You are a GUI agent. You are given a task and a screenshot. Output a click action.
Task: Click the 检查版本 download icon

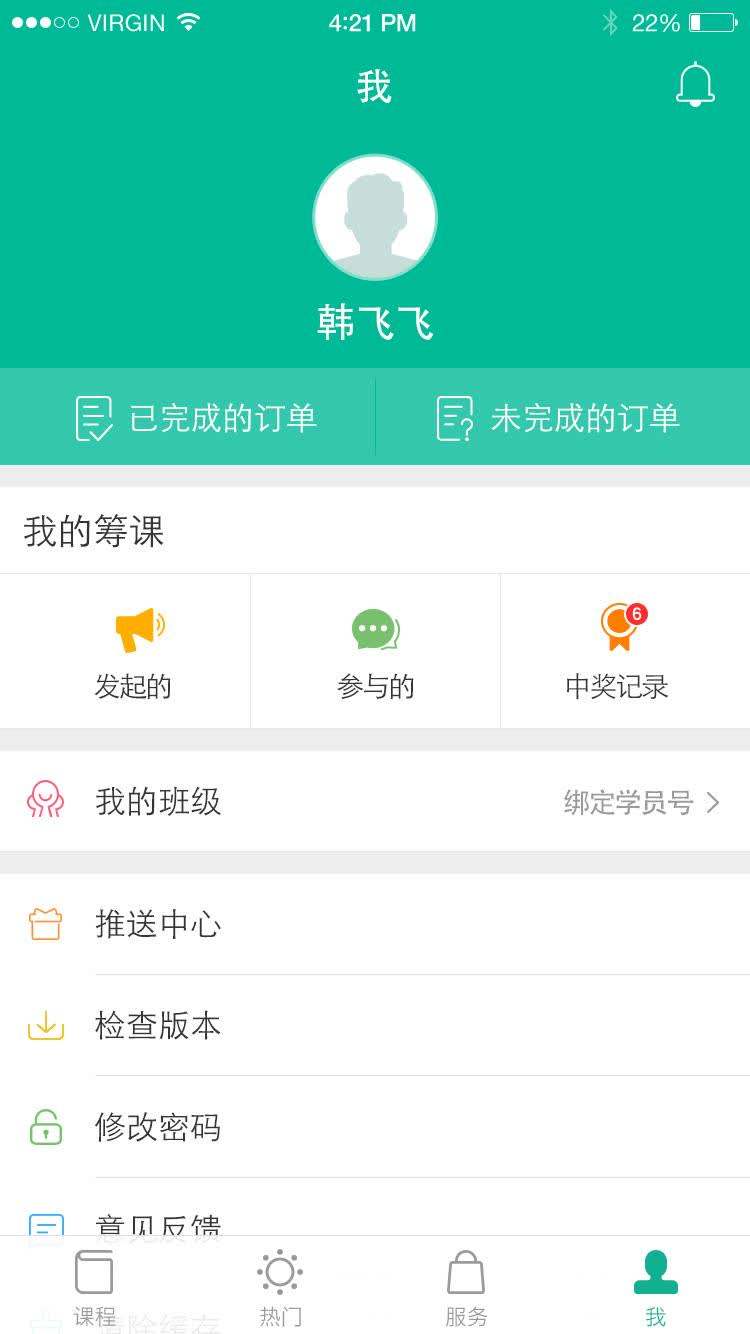(x=45, y=1026)
